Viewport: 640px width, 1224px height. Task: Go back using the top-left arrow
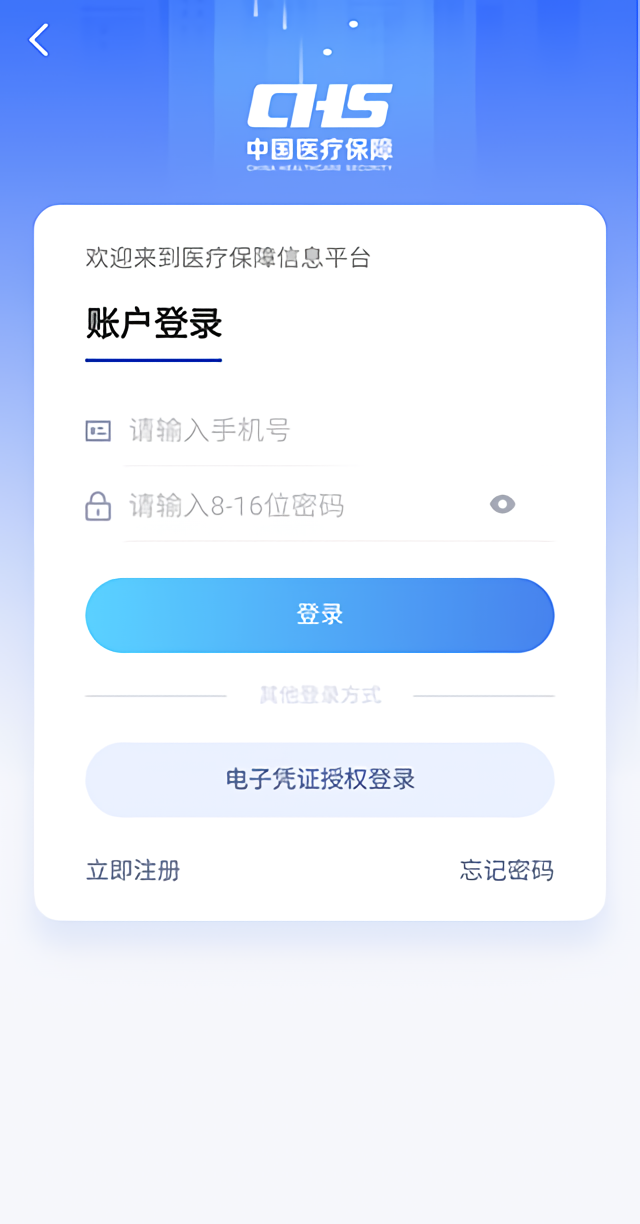[x=39, y=41]
